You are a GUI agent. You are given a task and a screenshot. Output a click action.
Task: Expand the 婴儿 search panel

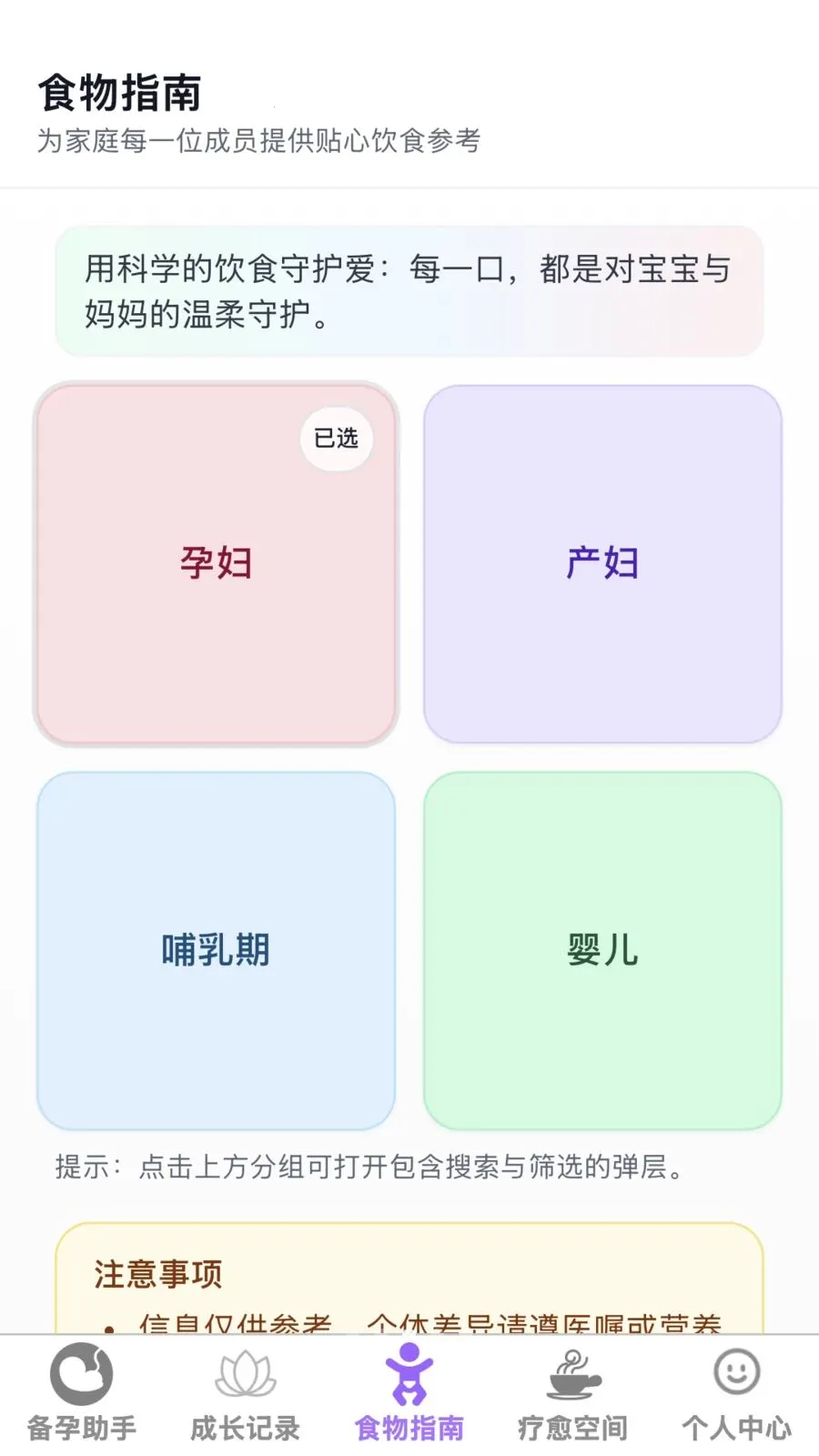coord(602,951)
